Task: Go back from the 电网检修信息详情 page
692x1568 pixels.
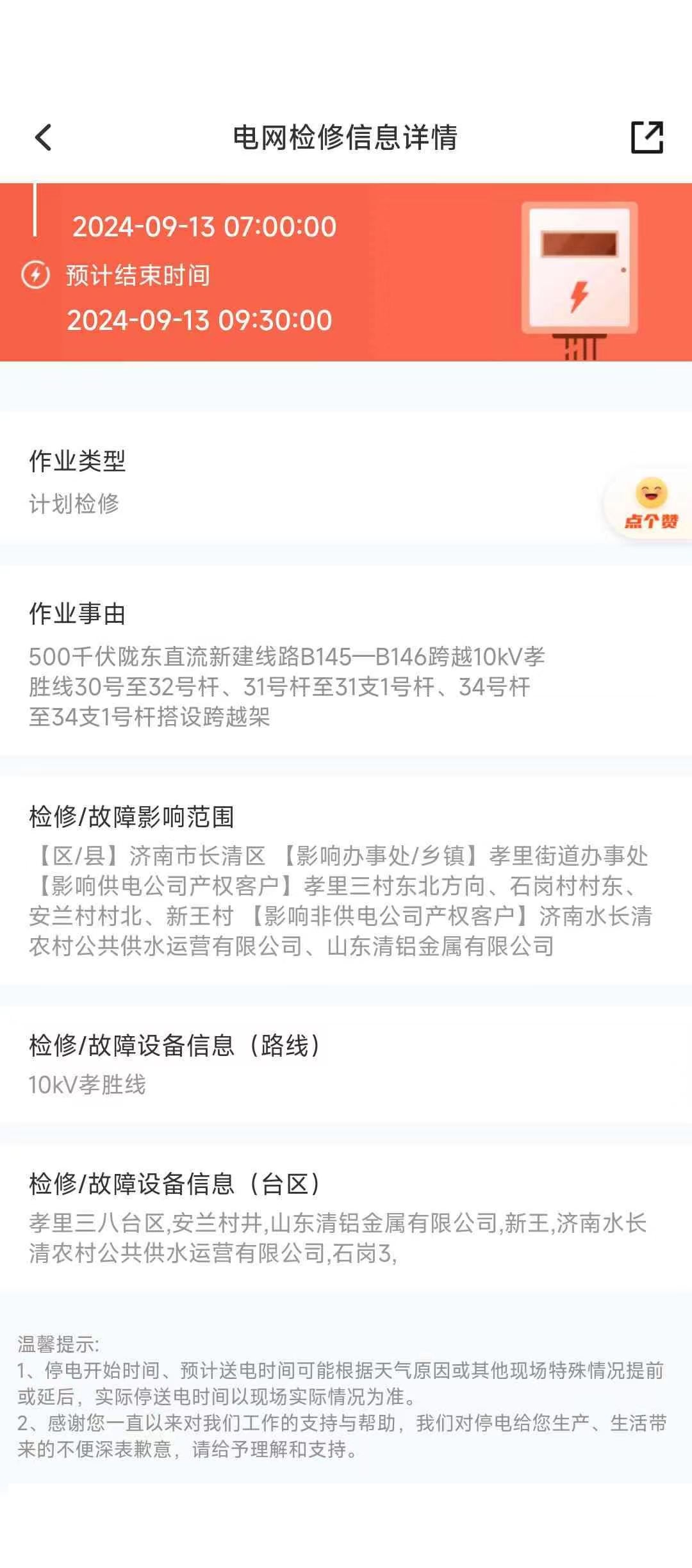Action: coord(43,137)
